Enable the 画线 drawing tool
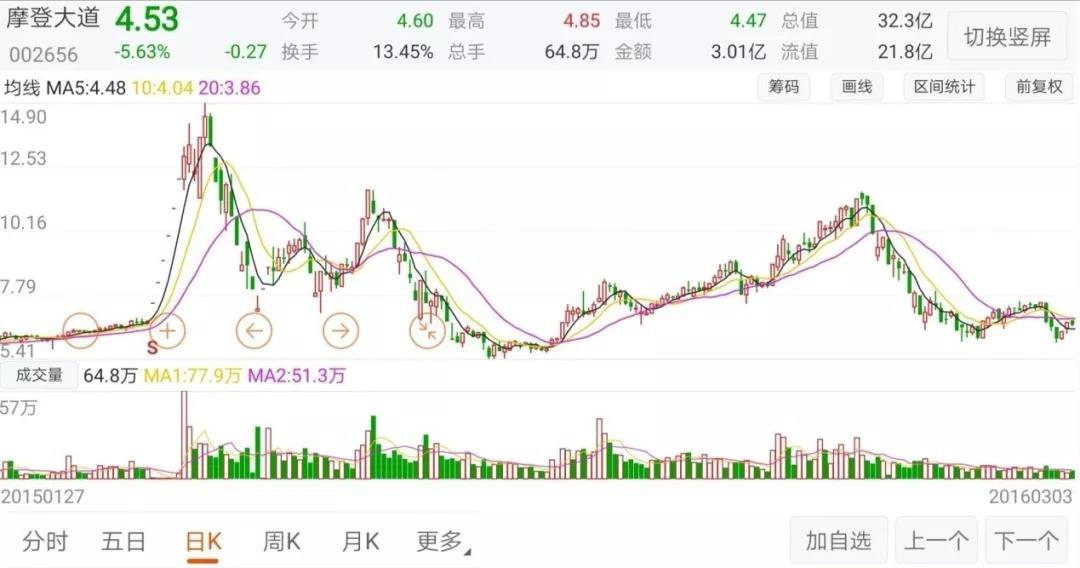 (857, 87)
